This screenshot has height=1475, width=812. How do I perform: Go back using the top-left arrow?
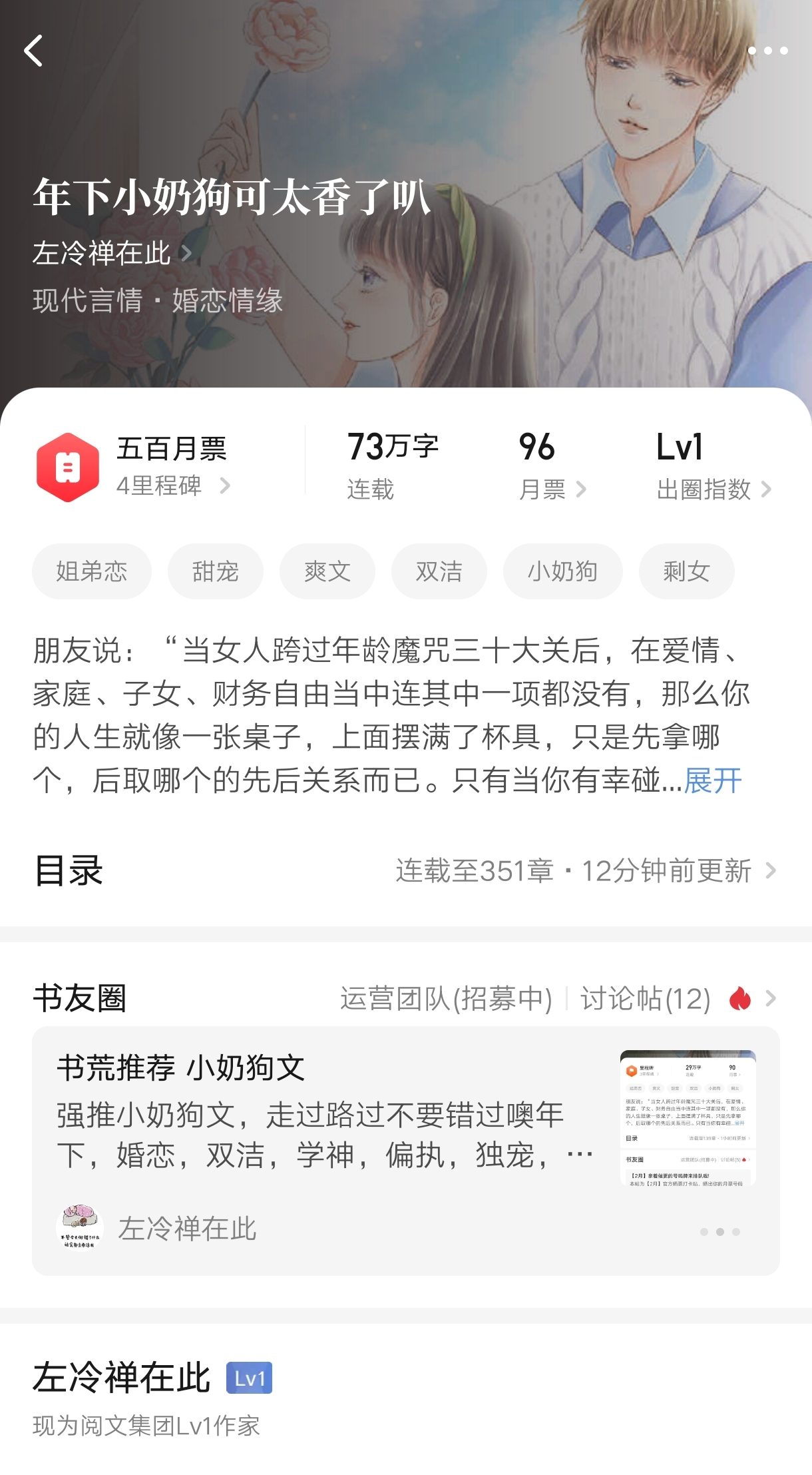click(33, 51)
